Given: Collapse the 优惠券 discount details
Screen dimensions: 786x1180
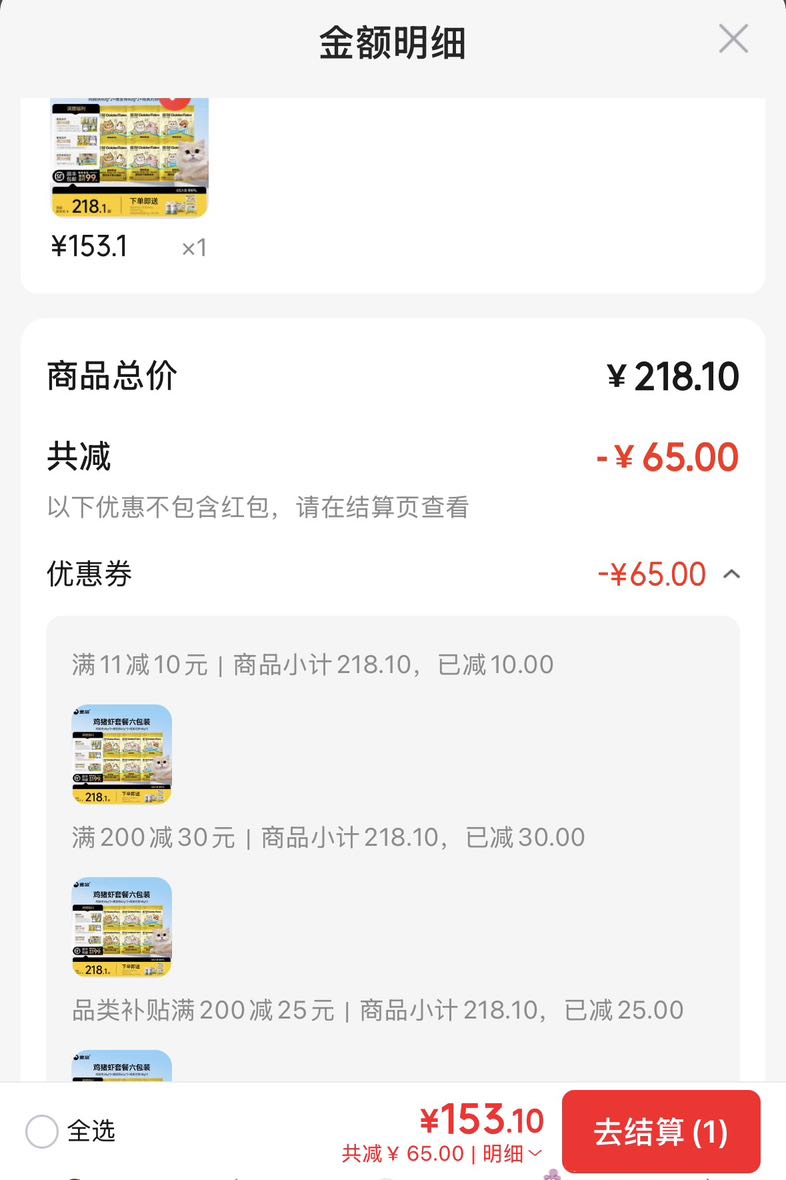Looking at the screenshot, I should pyautogui.click(x=732, y=575).
